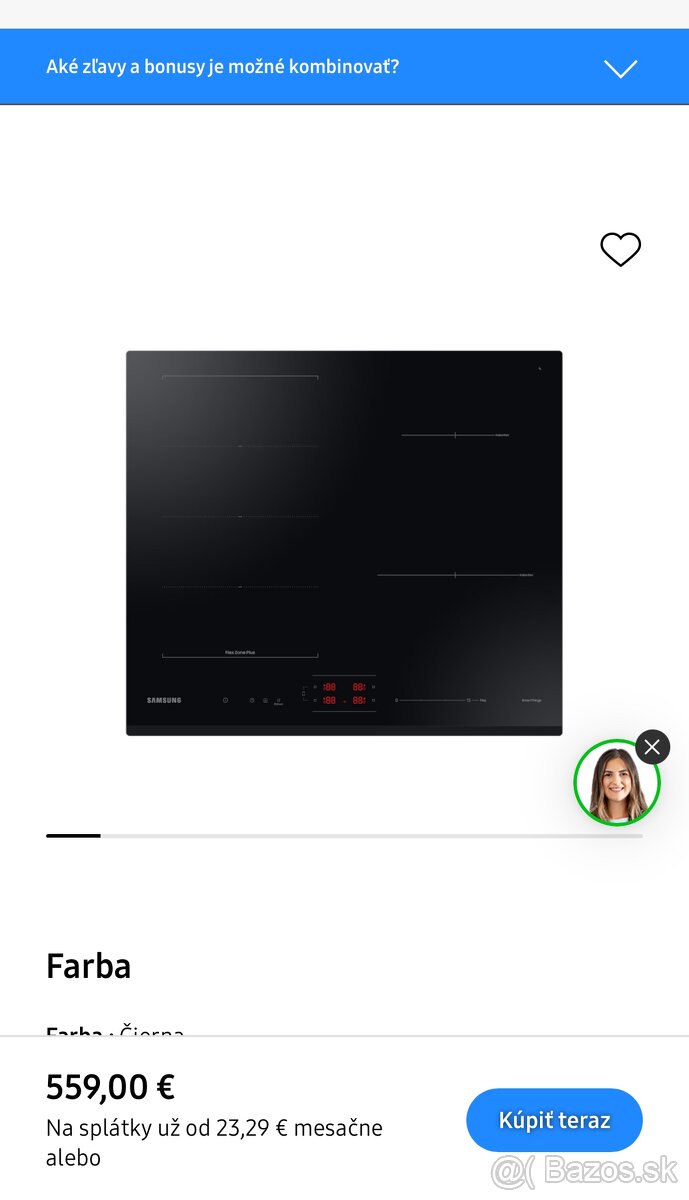Screen dimensions: 689x1200
Task: Open the live chat assistant avatar
Action: (616, 784)
